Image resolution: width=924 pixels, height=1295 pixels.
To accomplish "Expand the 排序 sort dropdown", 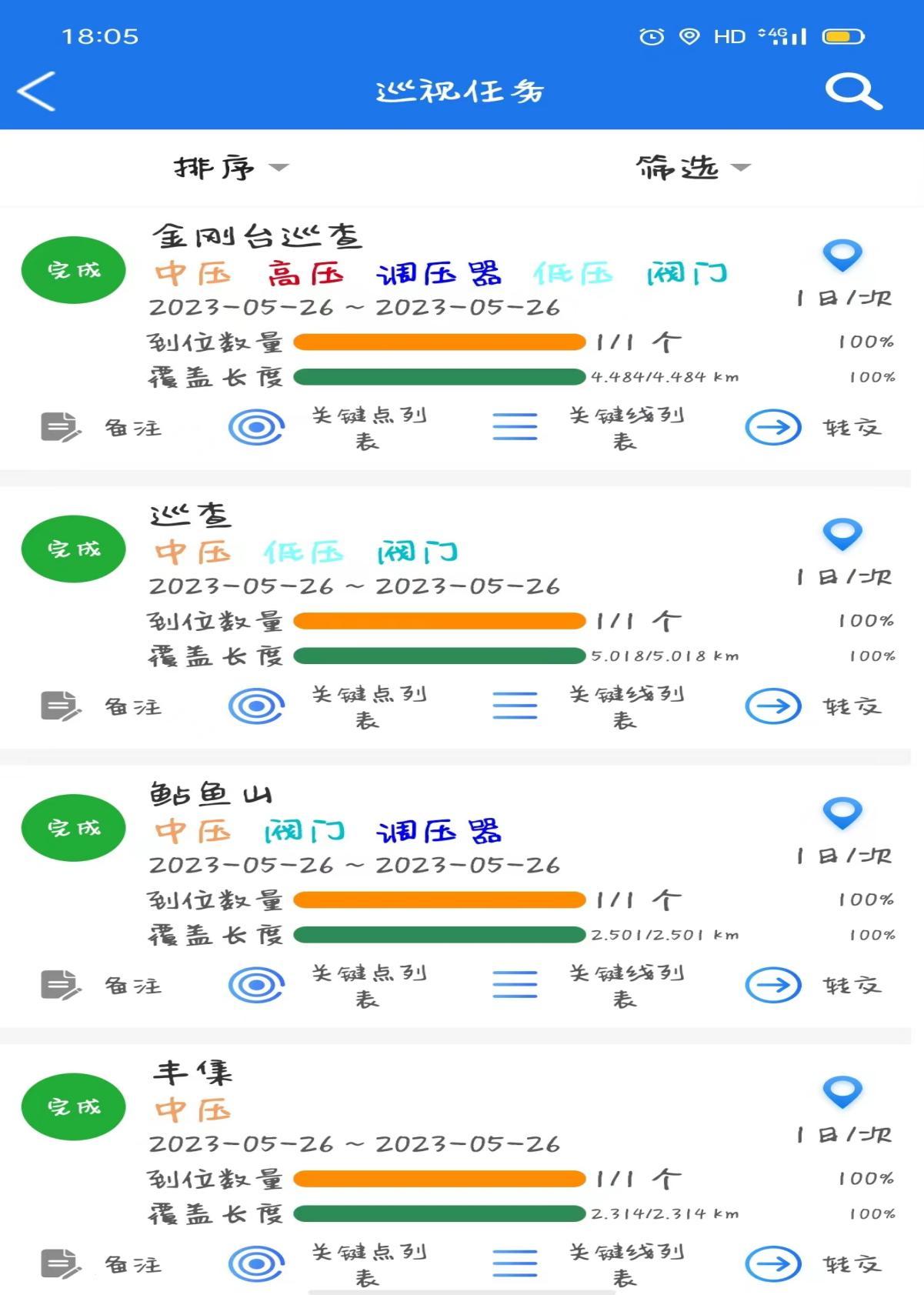I will click(x=229, y=167).
